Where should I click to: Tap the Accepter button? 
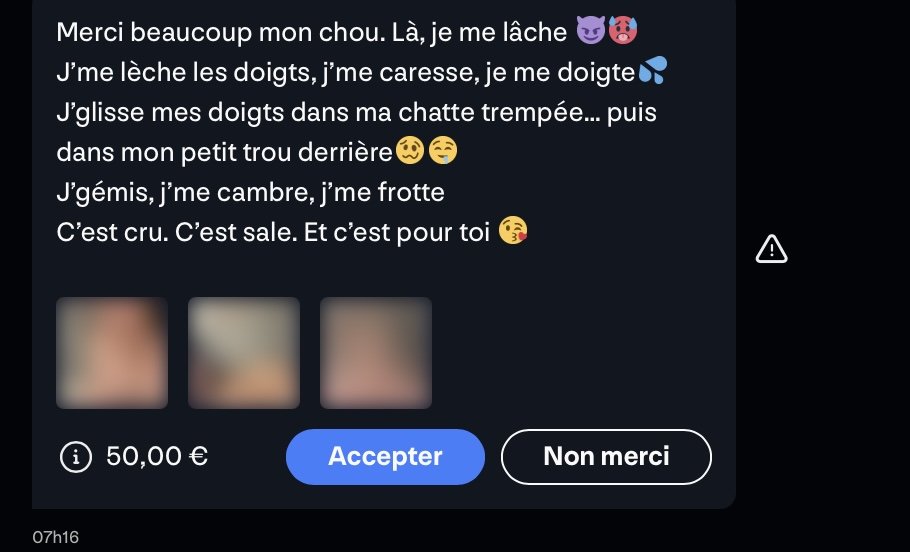[385, 457]
